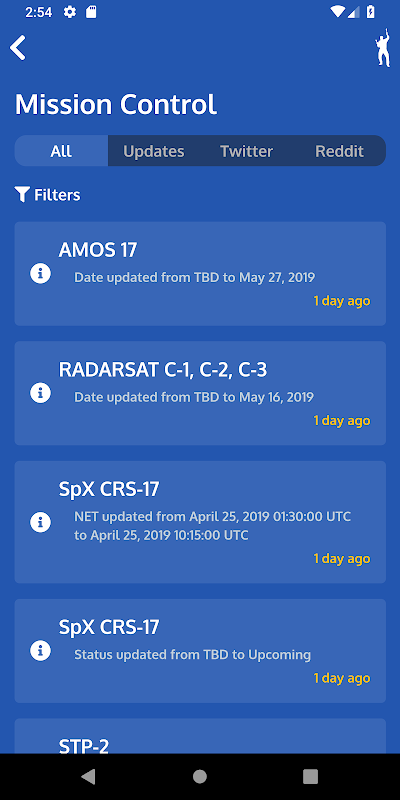
Task: Select the All tab
Action: tap(61, 151)
